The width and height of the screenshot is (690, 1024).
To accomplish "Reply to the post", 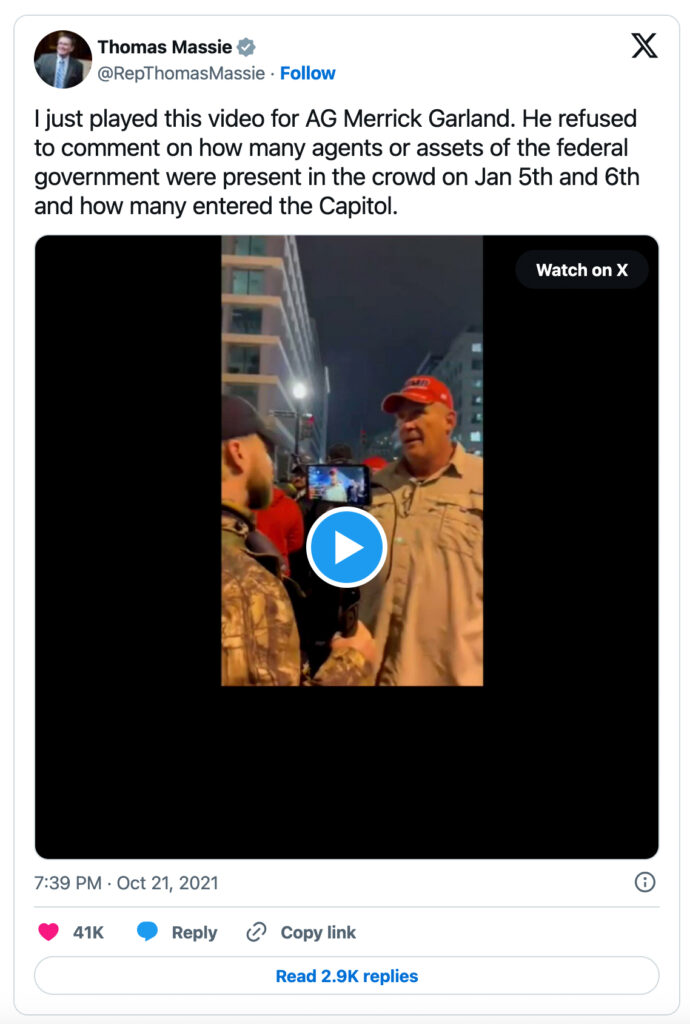I will (x=178, y=932).
